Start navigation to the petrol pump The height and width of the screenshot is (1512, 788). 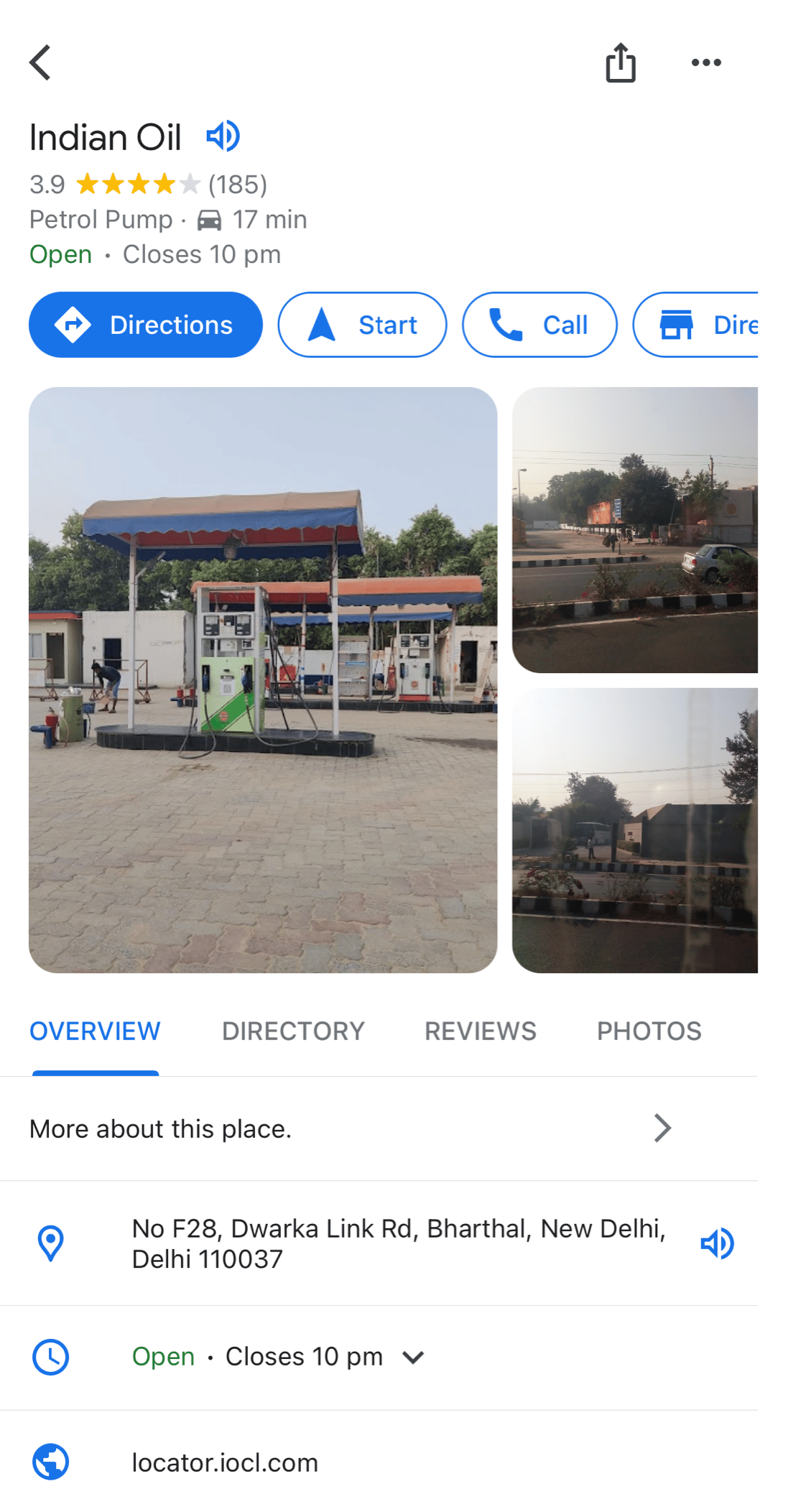(362, 325)
